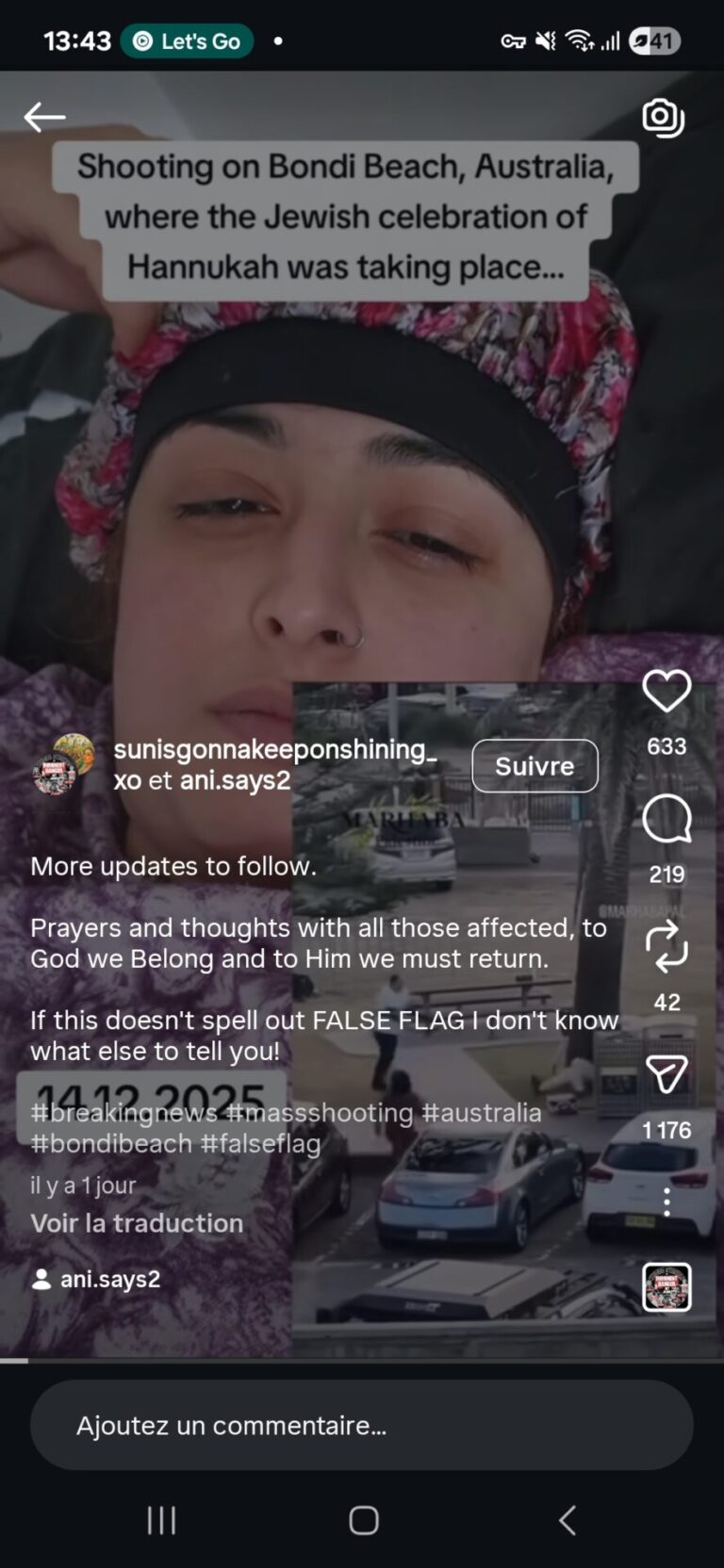Tap the system home button

tap(363, 1520)
